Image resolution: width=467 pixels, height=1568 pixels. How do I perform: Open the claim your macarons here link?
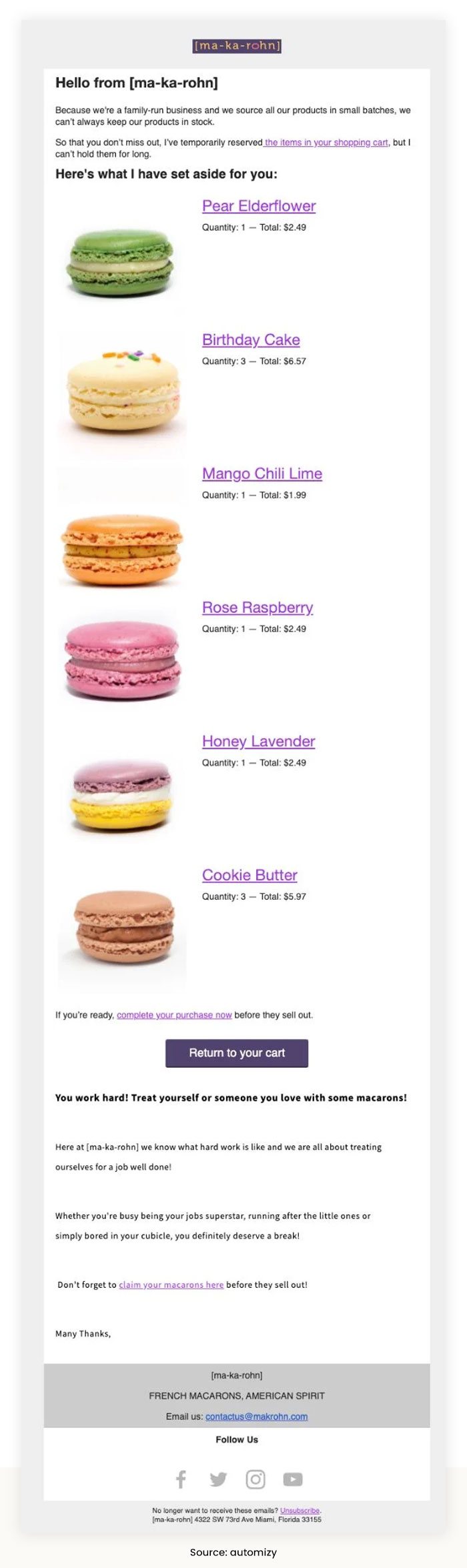(171, 1285)
